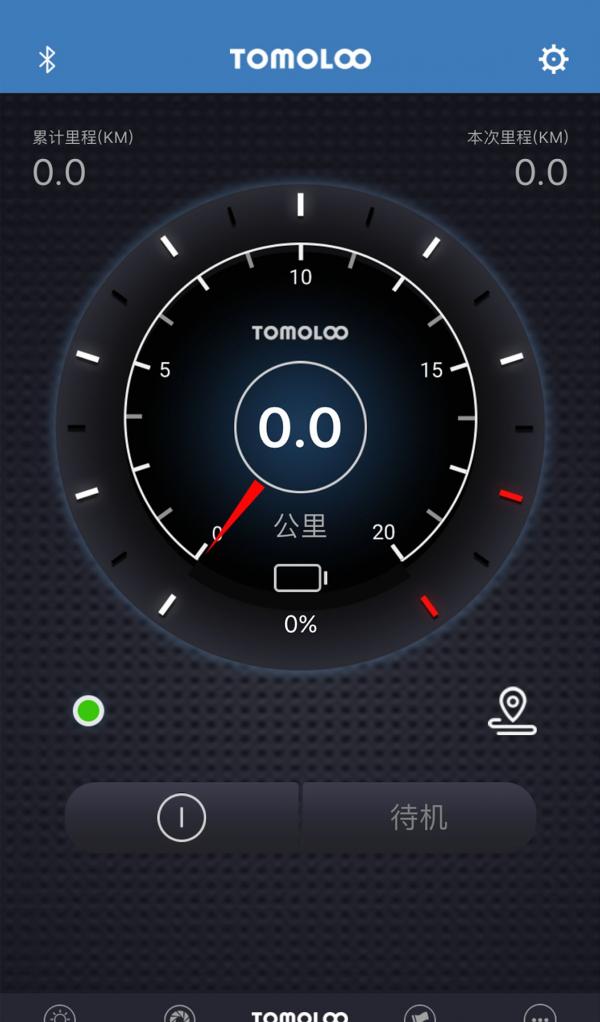Open the settings gear
The height and width of the screenshot is (1022, 600).
point(553,59)
